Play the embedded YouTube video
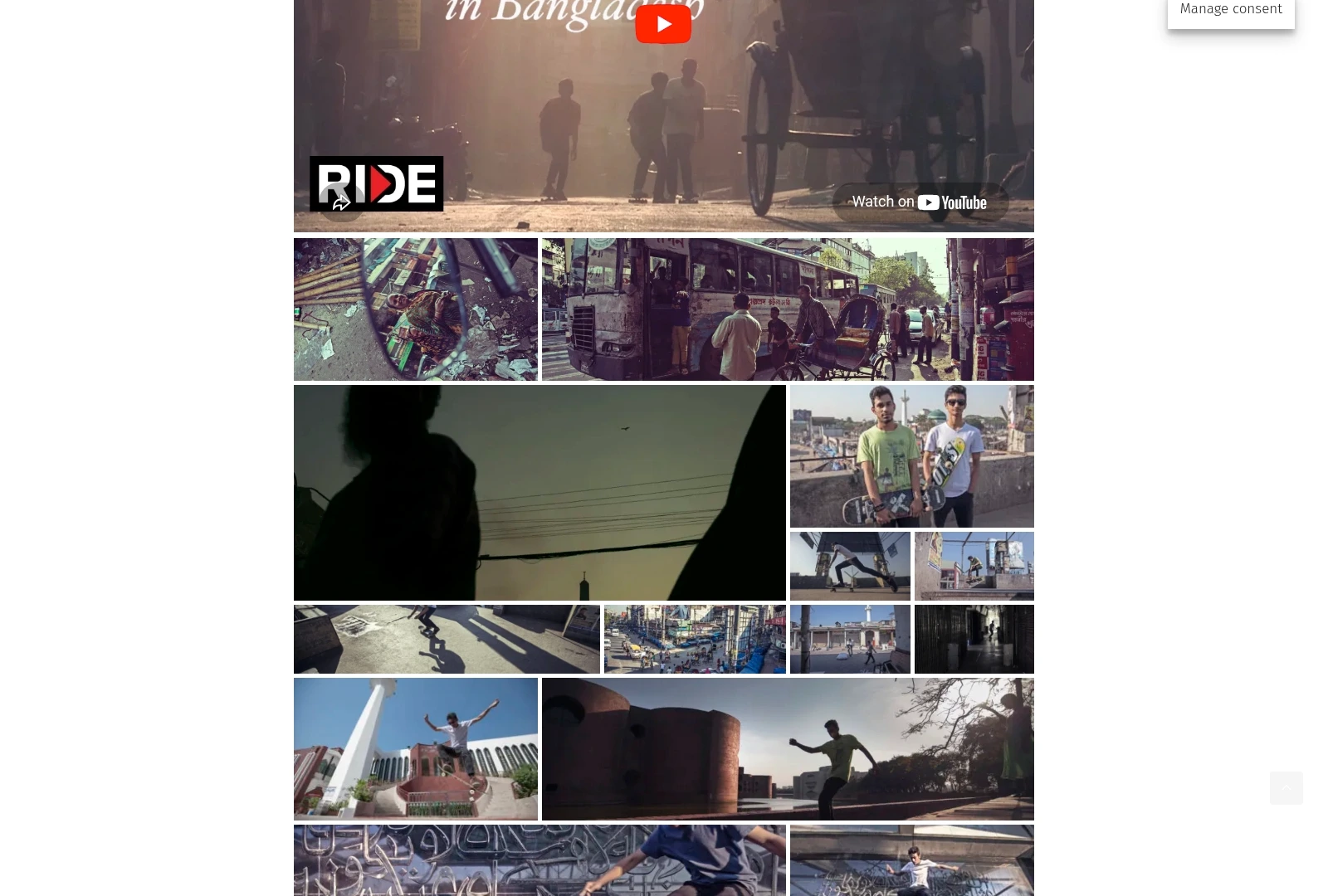Screen dimensions: 1328x896 (x=663, y=24)
